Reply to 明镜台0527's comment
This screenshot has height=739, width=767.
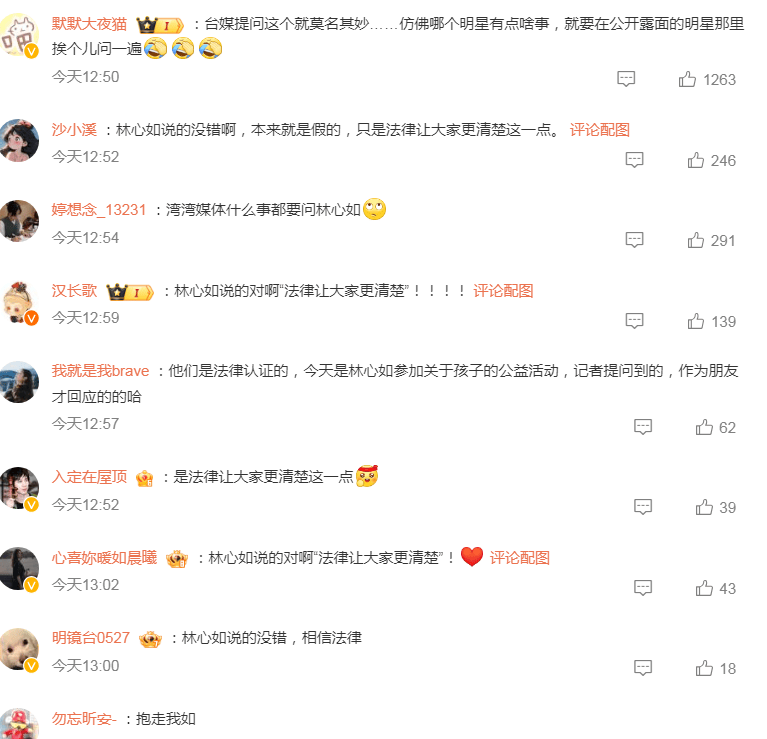pyautogui.click(x=643, y=668)
